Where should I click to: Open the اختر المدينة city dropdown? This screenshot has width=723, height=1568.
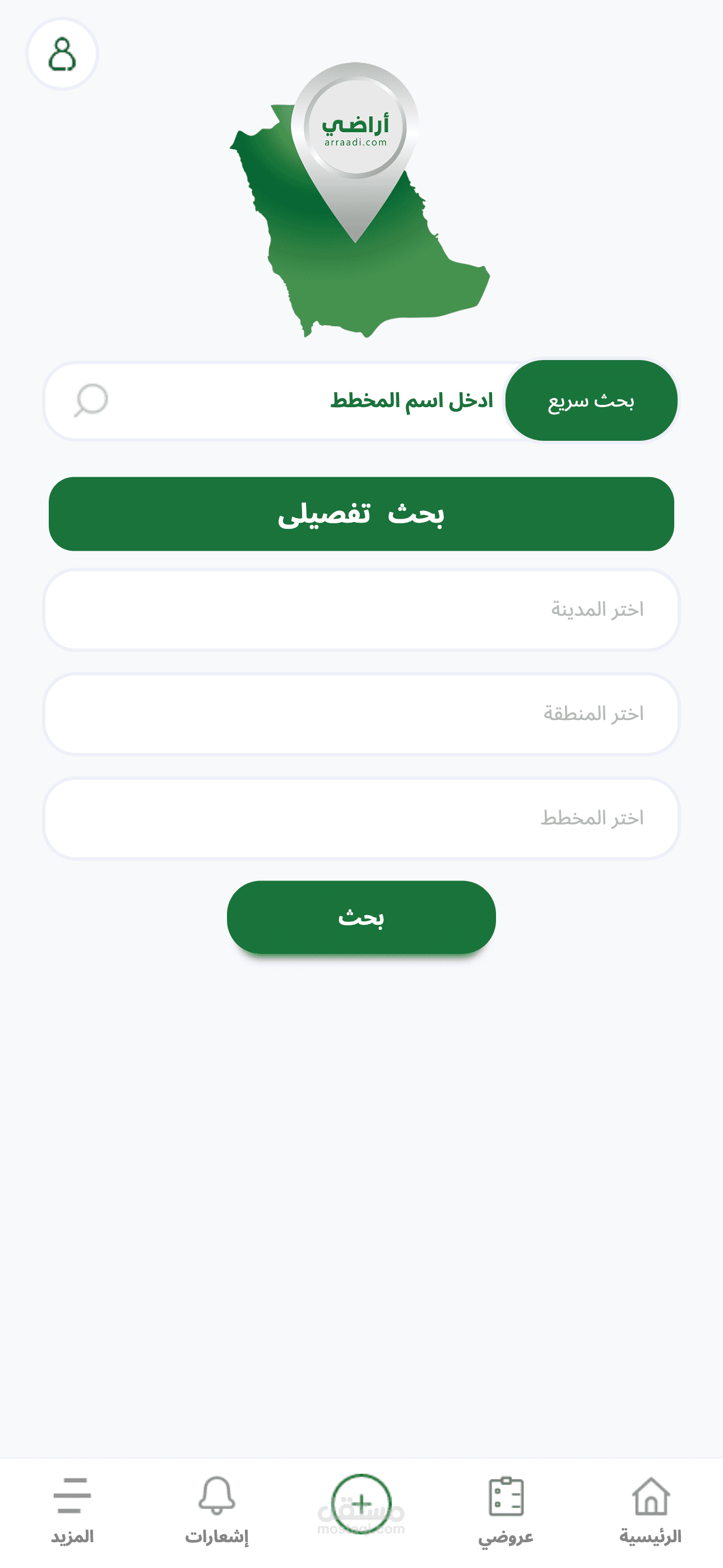coord(361,609)
